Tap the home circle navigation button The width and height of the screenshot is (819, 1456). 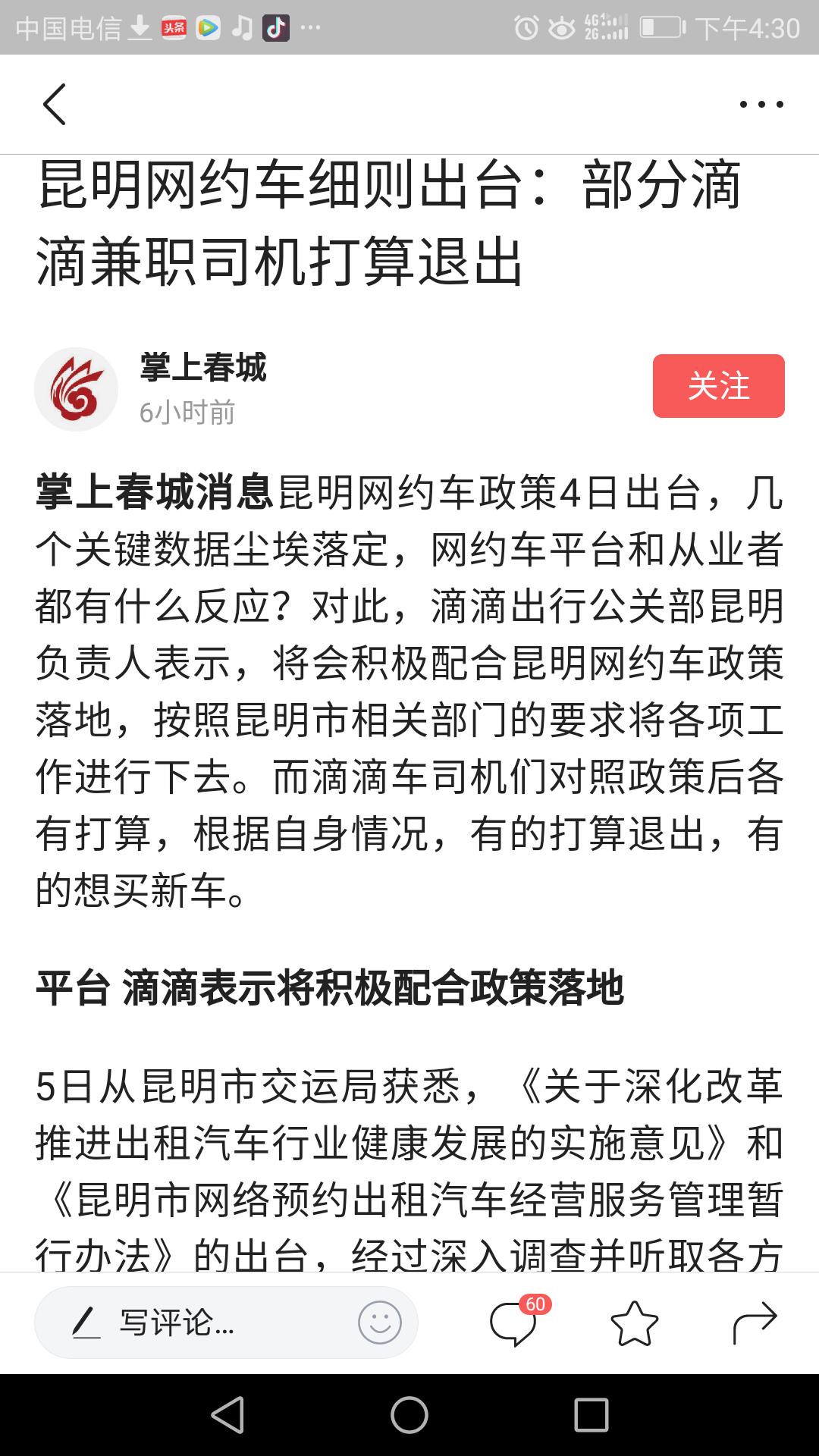pos(409,1413)
